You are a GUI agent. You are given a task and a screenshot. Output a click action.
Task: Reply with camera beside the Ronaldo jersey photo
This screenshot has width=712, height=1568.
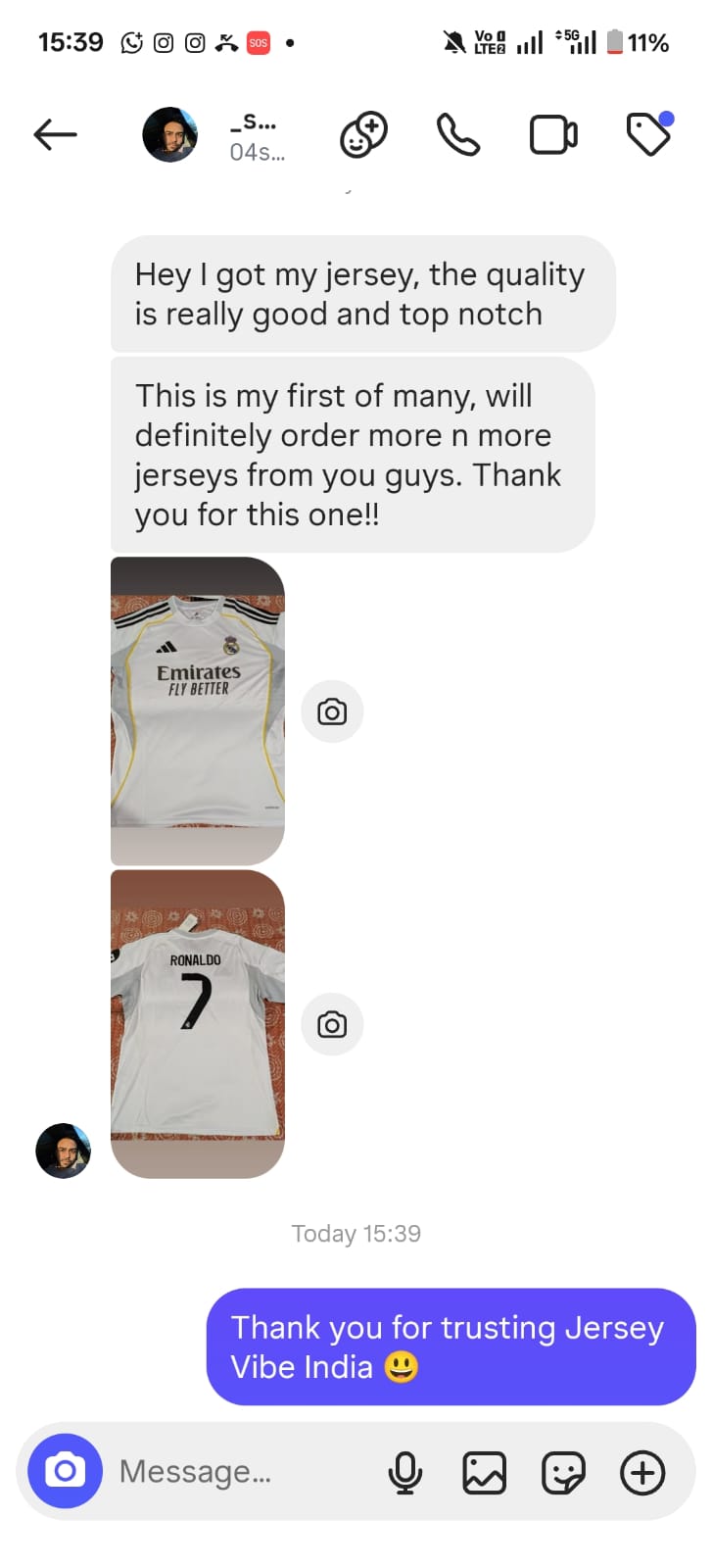pyautogui.click(x=332, y=1025)
